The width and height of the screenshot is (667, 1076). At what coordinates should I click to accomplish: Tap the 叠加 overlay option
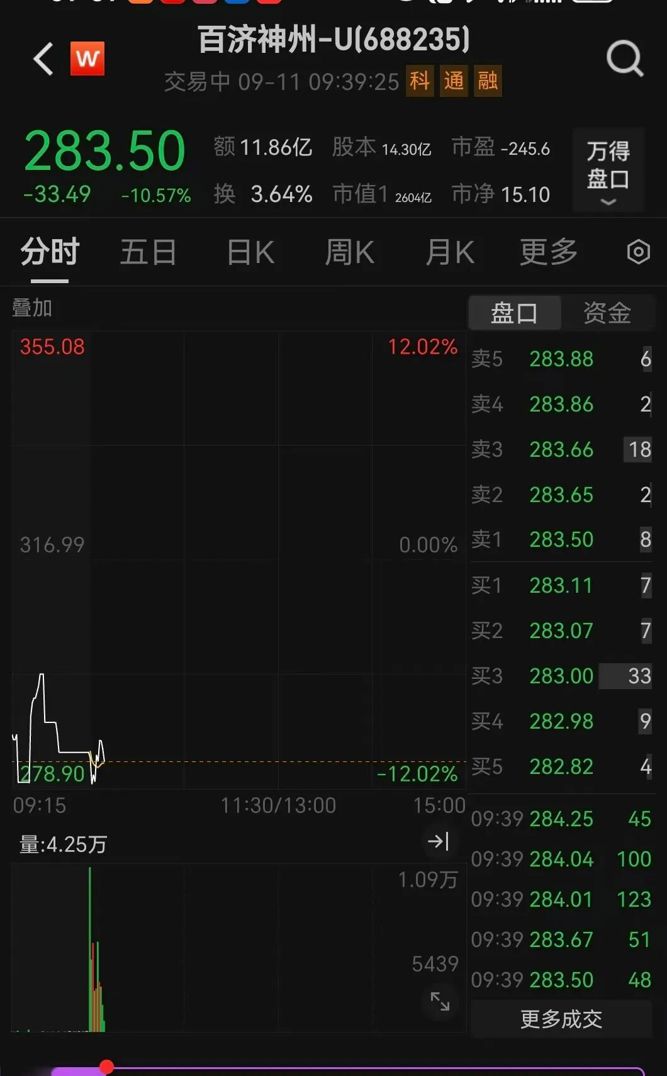32,308
